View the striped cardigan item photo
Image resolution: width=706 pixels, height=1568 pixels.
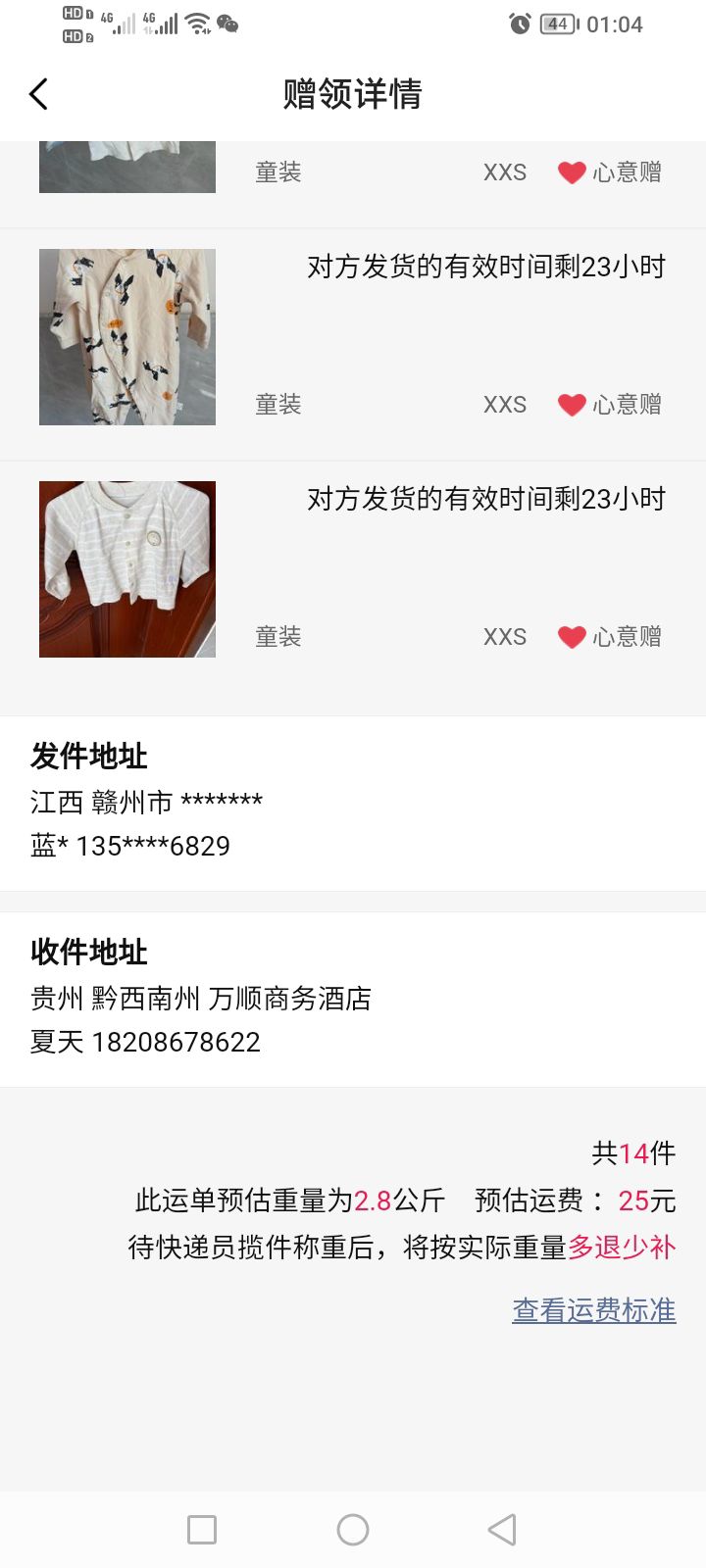127,569
